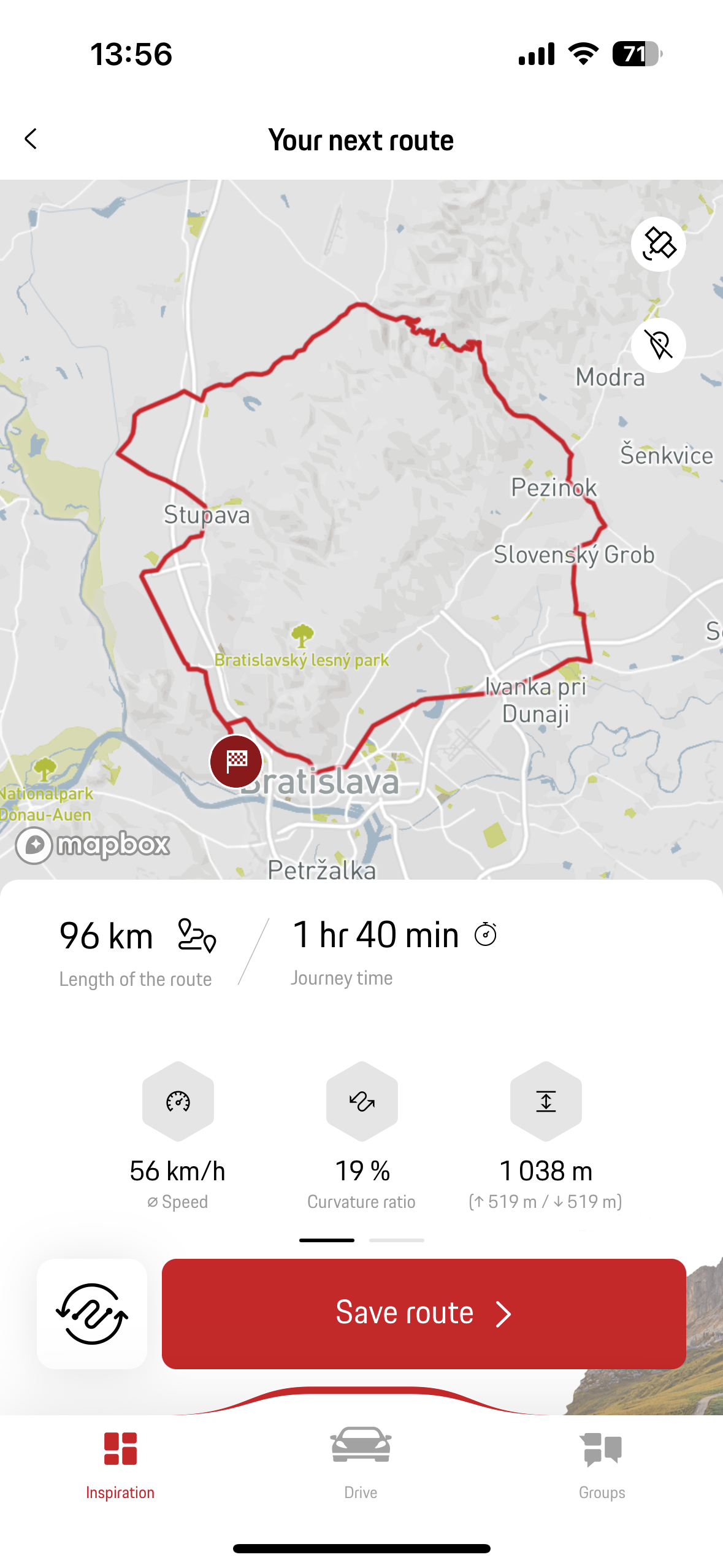Toggle route statistics page indicator
The height and width of the screenshot is (1568, 723).
327,1239
